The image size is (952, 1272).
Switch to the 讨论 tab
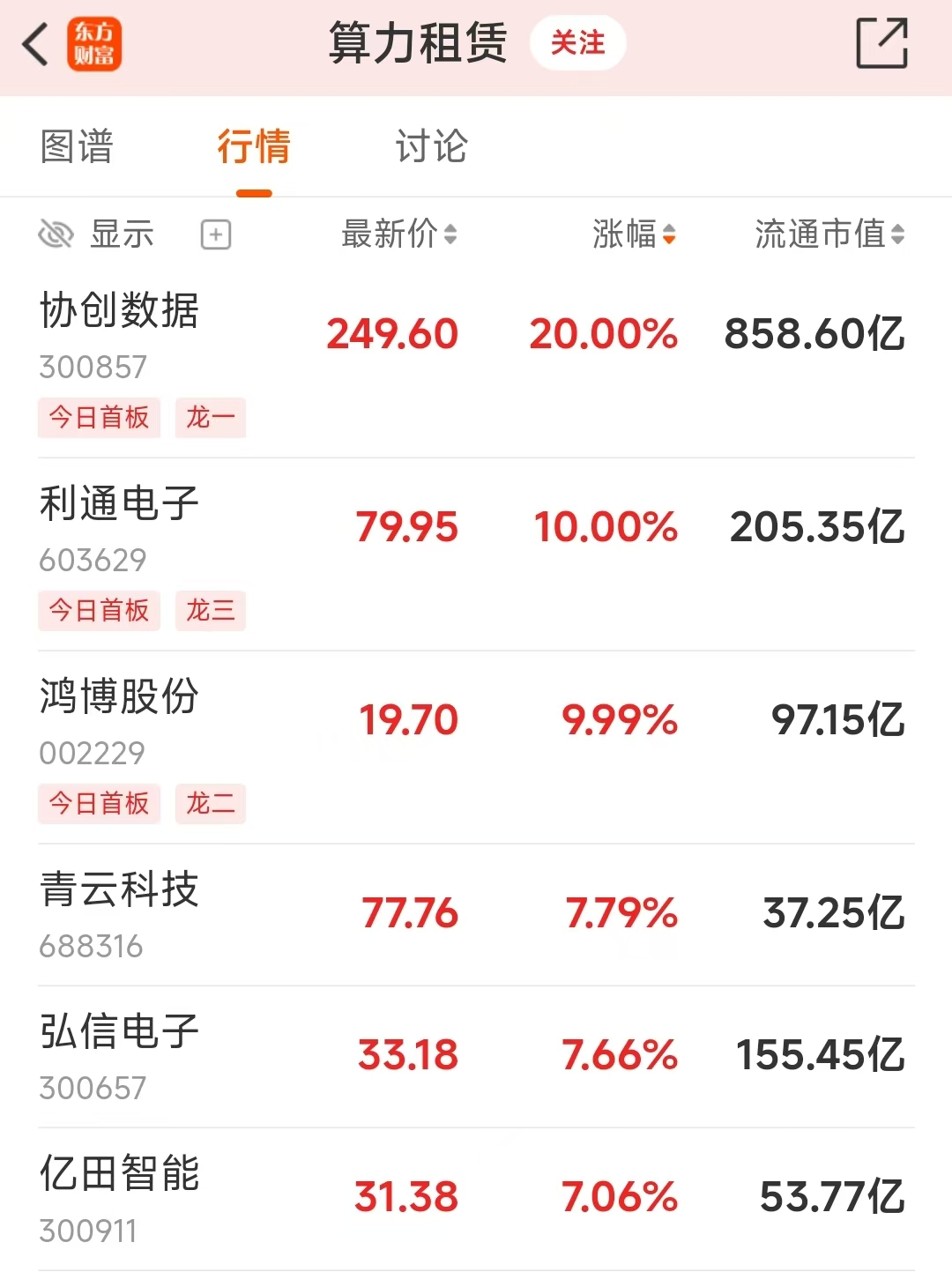tap(431, 146)
